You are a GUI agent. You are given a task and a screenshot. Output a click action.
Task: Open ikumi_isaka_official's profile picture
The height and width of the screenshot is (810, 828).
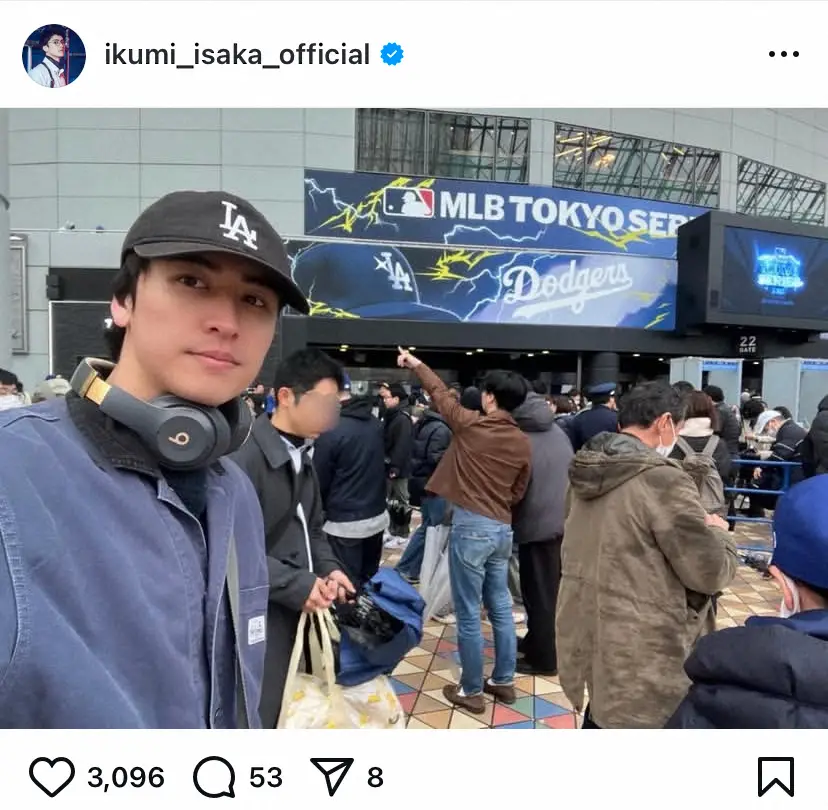point(54,55)
